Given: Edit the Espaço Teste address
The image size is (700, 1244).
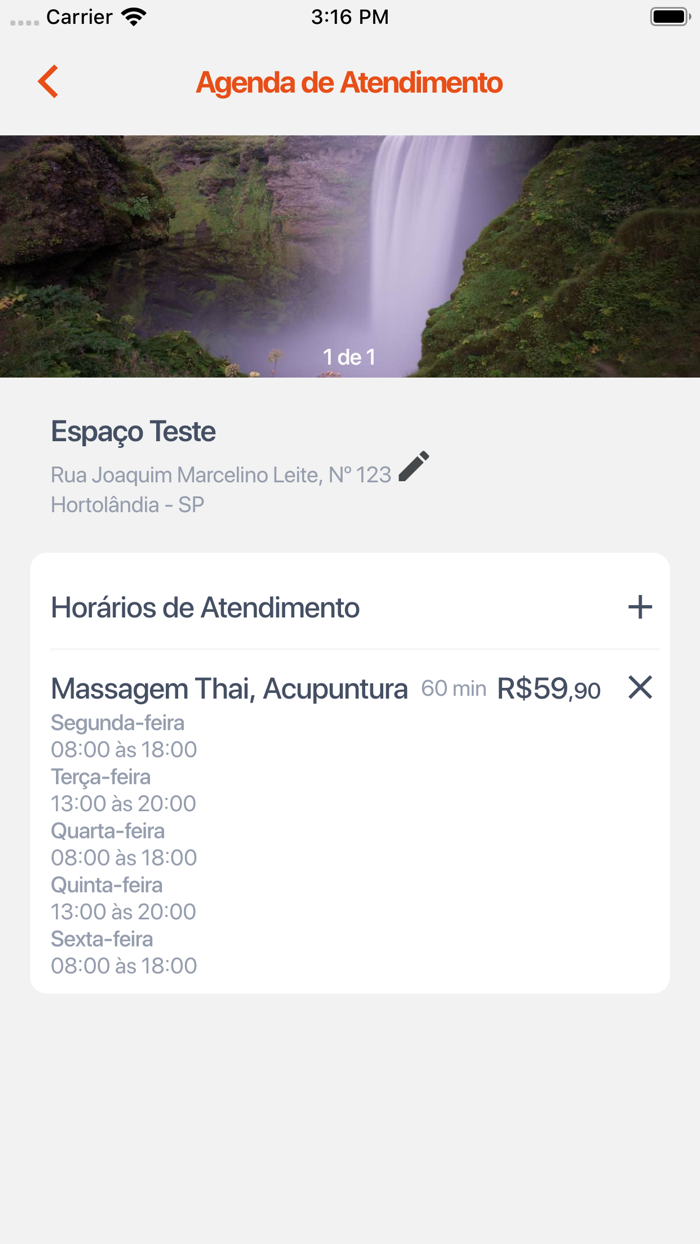Looking at the screenshot, I should 413,467.
